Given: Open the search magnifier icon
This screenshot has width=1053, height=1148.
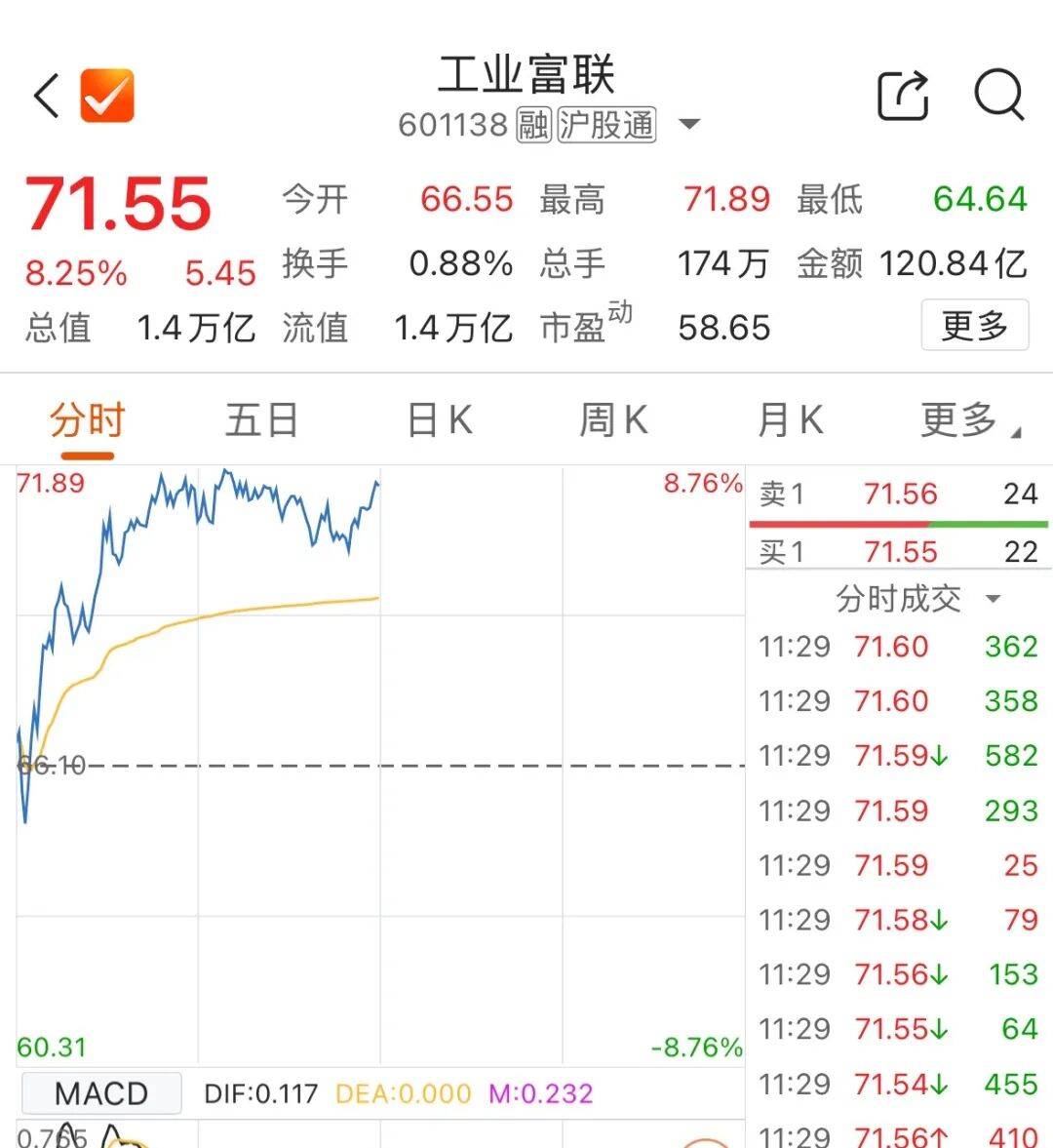Looking at the screenshot, I should [996, 96].
